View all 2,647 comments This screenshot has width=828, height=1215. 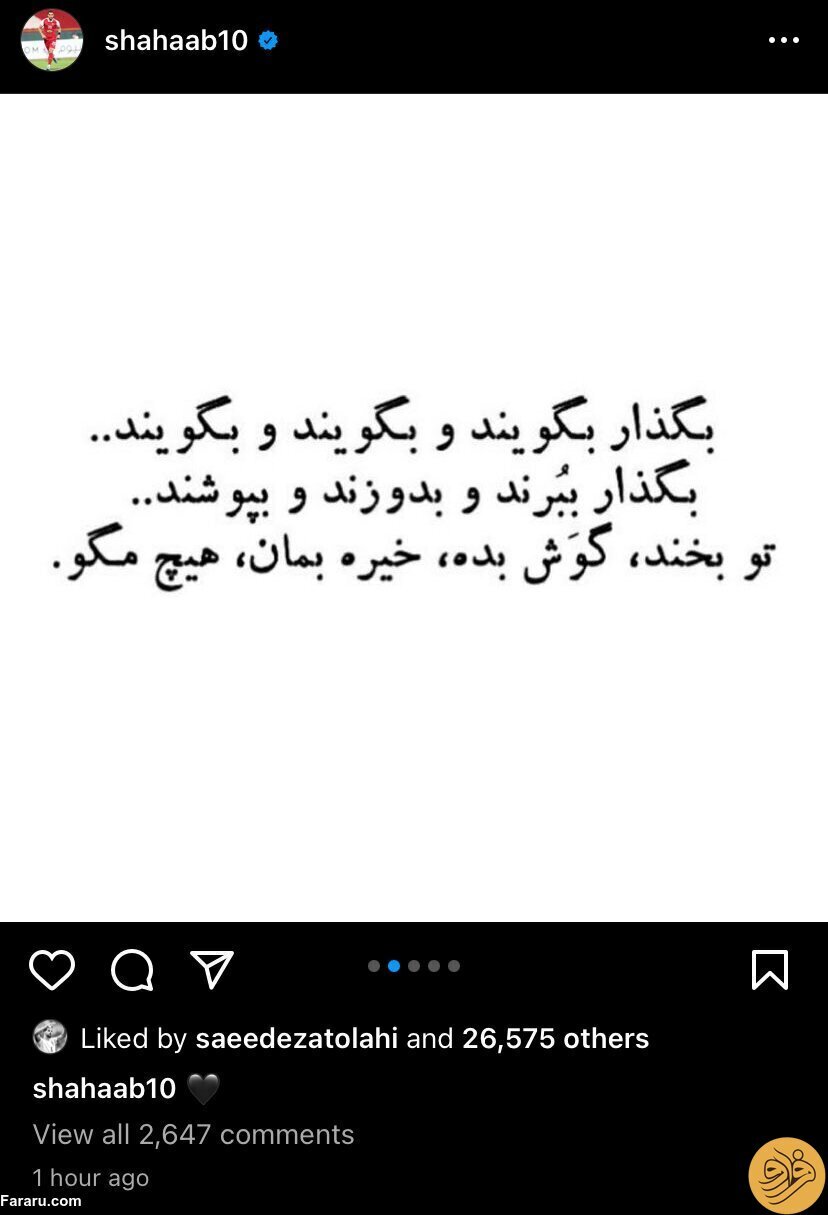[x=193, y=1134]
